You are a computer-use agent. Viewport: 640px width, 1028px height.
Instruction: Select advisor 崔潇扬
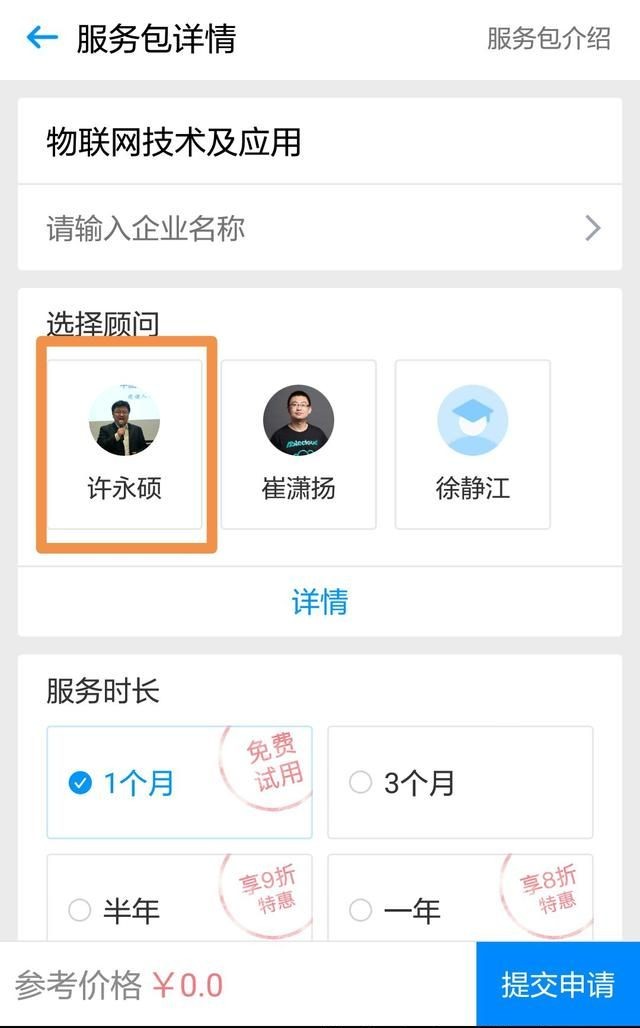[298, 444]
